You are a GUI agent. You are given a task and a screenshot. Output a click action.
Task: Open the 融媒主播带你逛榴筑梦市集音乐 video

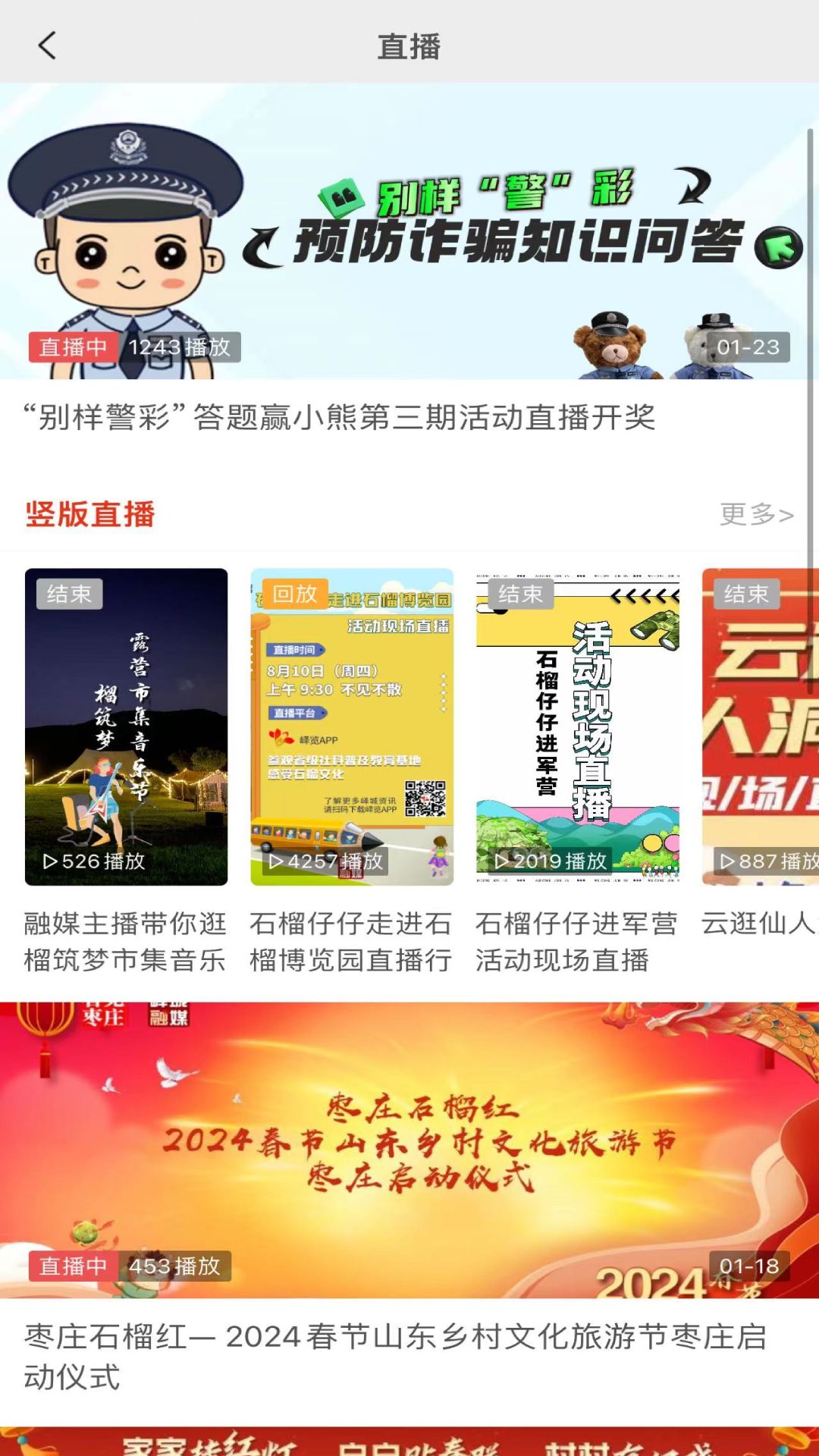click(126, 726)
